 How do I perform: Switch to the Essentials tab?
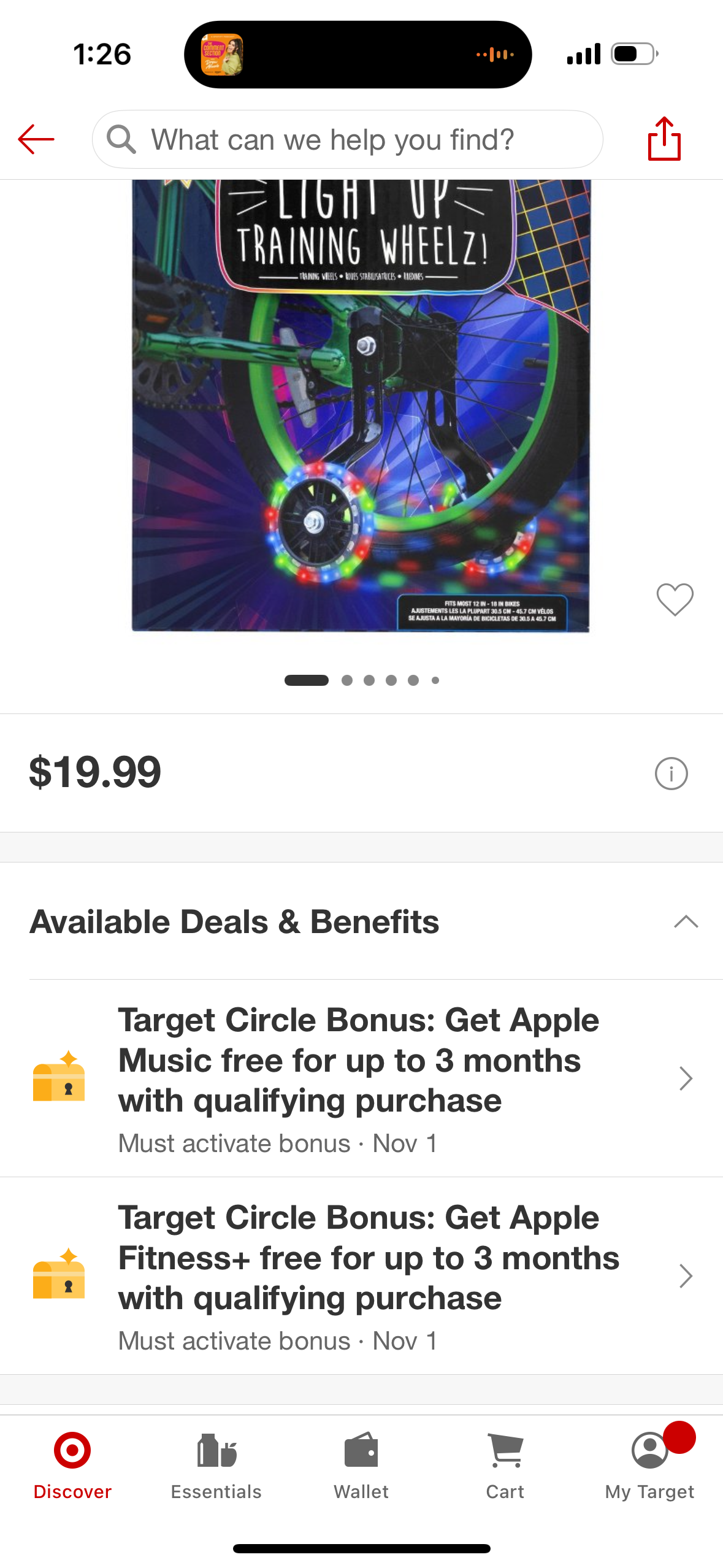click(x=216, y=1465)
